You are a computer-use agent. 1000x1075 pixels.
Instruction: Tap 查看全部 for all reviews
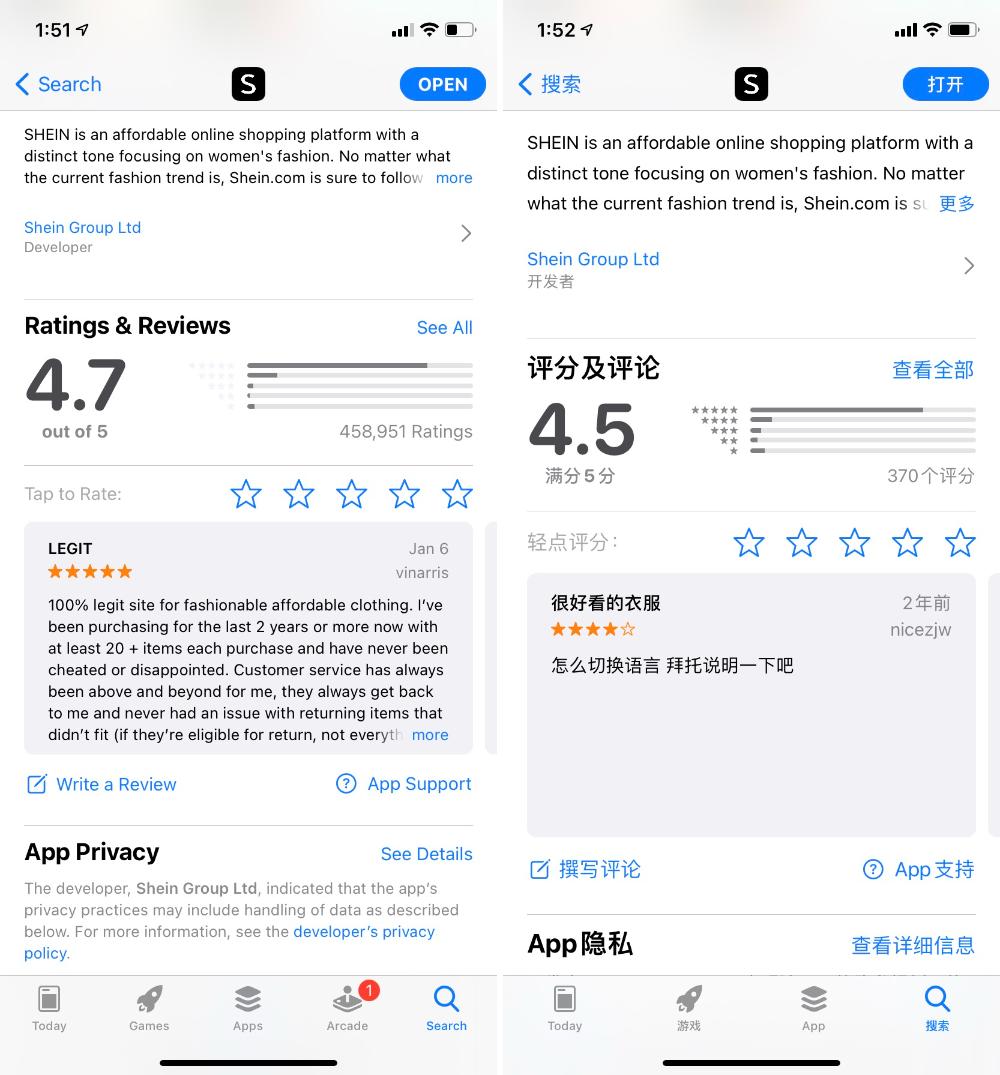pyautogui.click(x=932, y=370)
